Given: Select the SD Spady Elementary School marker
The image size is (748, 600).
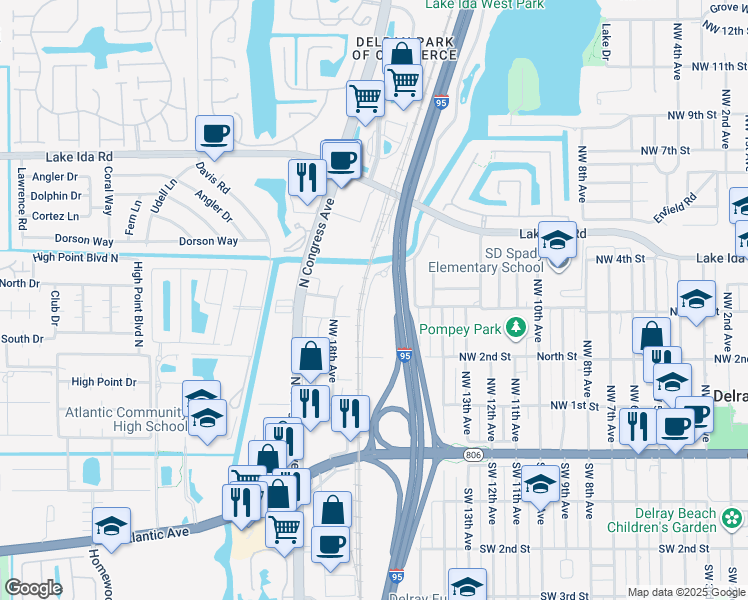Looking at the screenshot, I should point(557,242).
